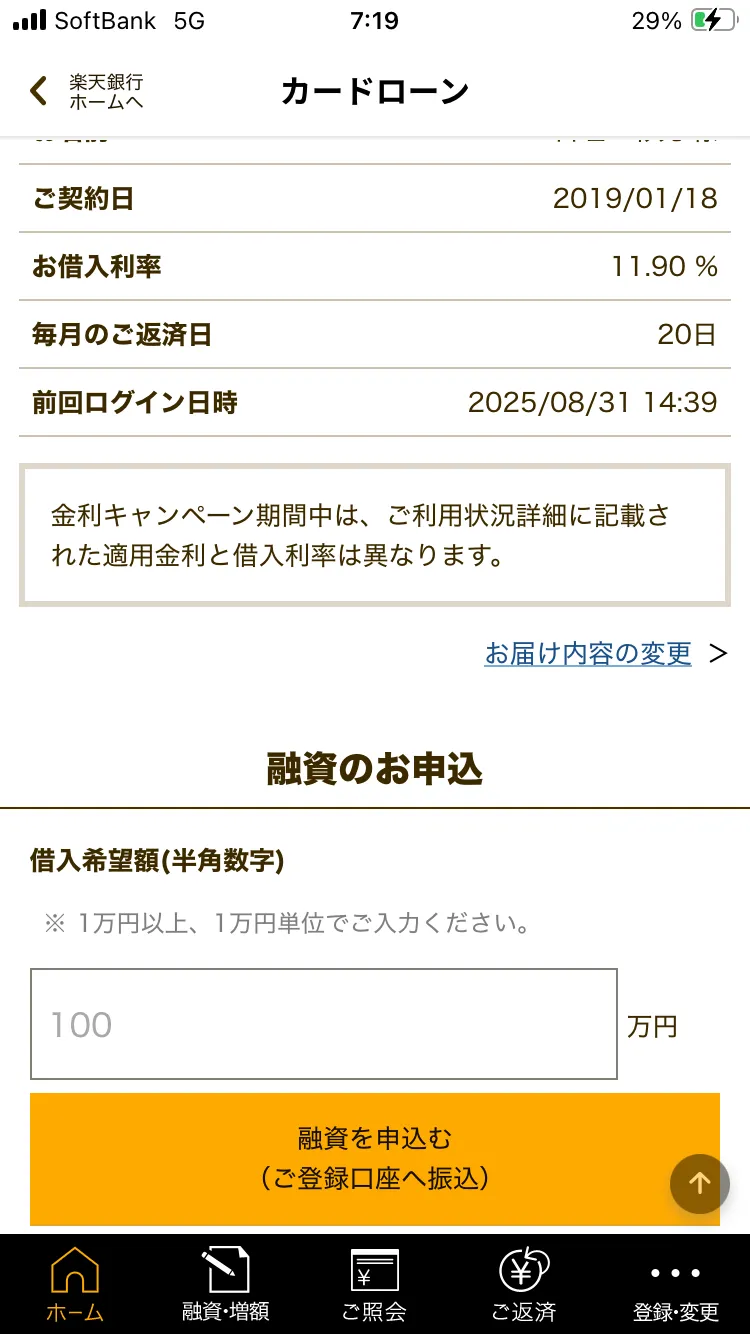Open the 融資・増額 tab
The width and height of the screenshot is (750, 1334).
[x=225, y=1284]
